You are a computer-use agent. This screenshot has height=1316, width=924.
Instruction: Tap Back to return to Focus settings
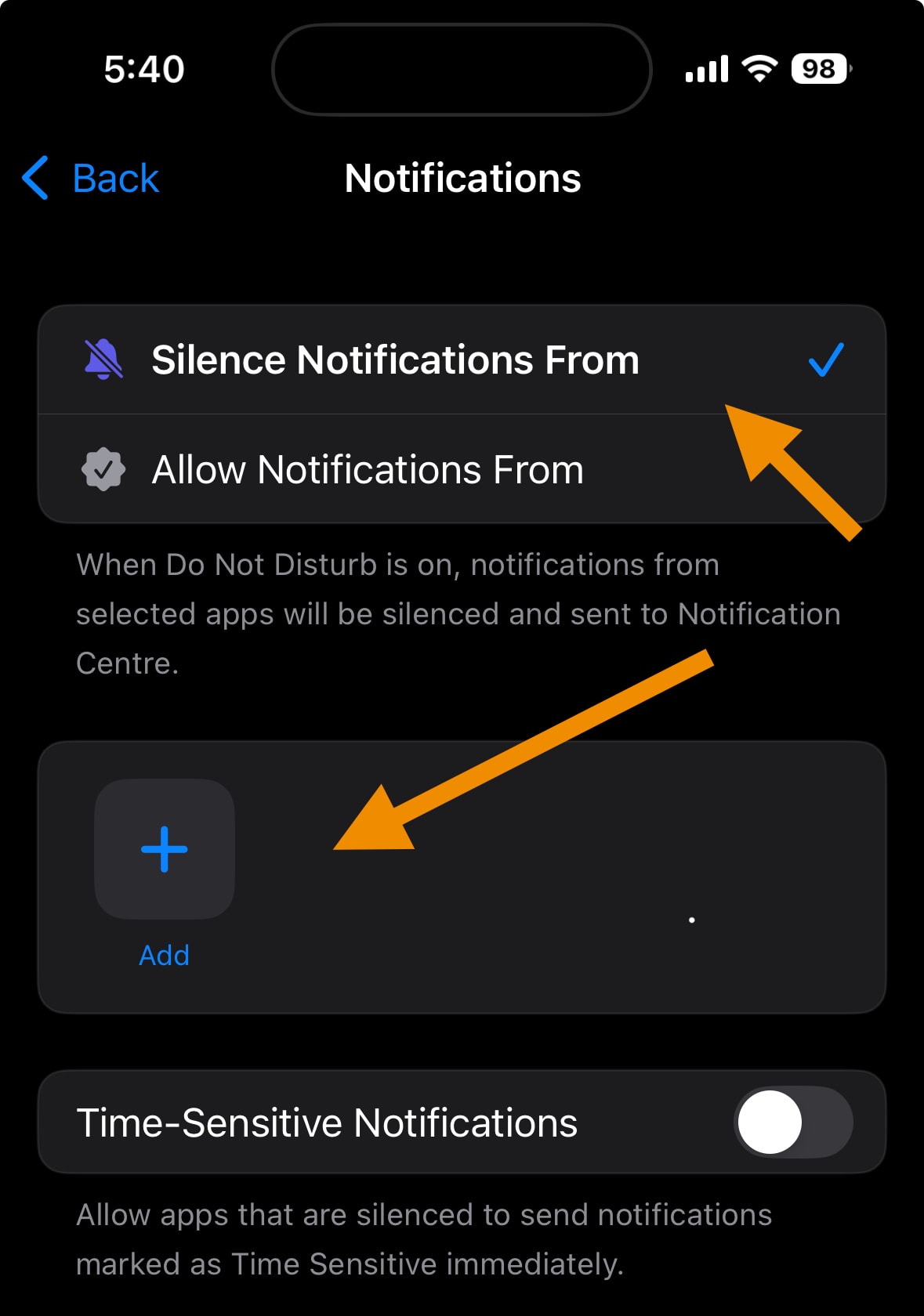click(x=115, y=178)
